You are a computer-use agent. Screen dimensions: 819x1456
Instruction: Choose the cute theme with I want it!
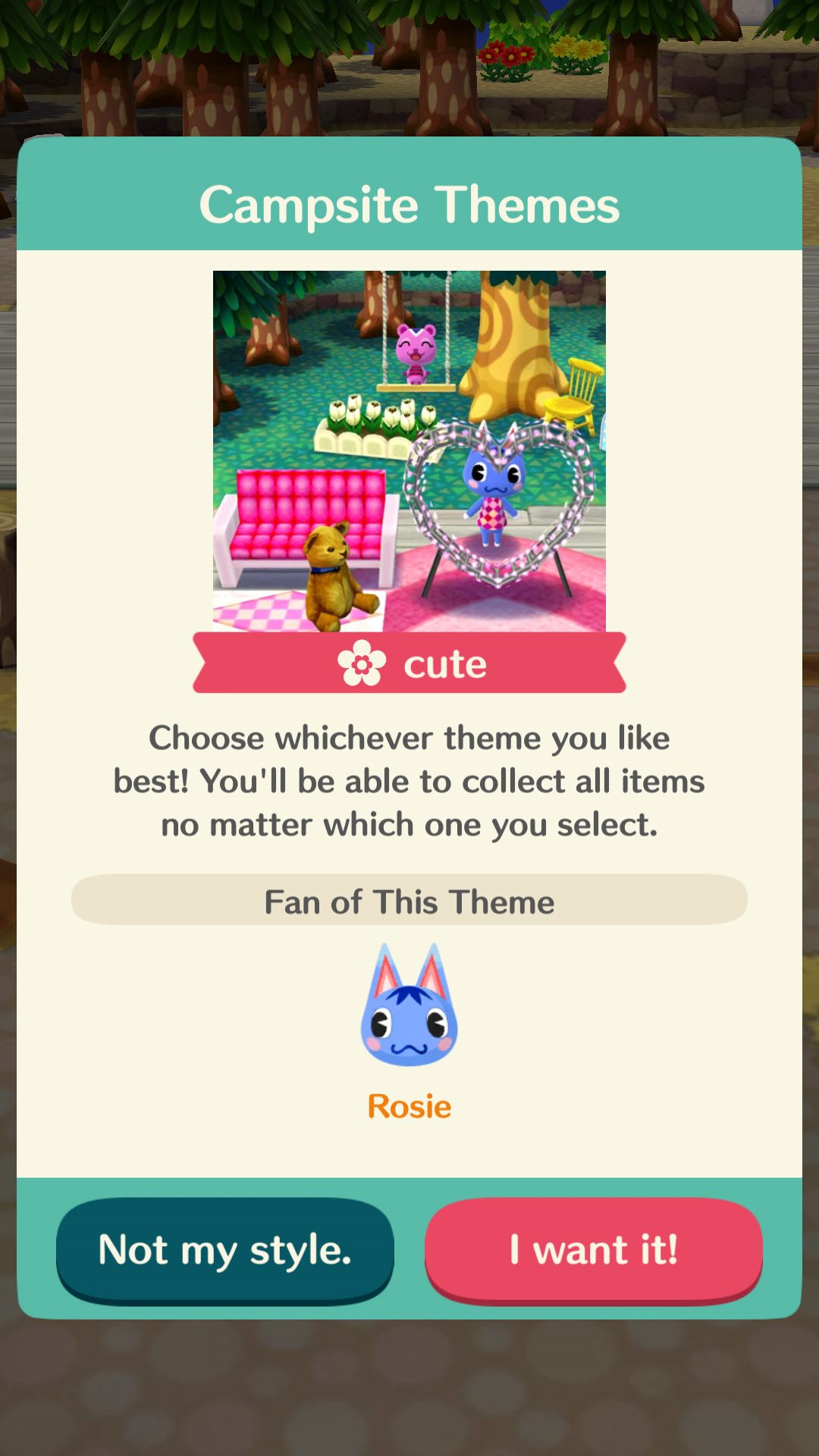click(594, 1250)
